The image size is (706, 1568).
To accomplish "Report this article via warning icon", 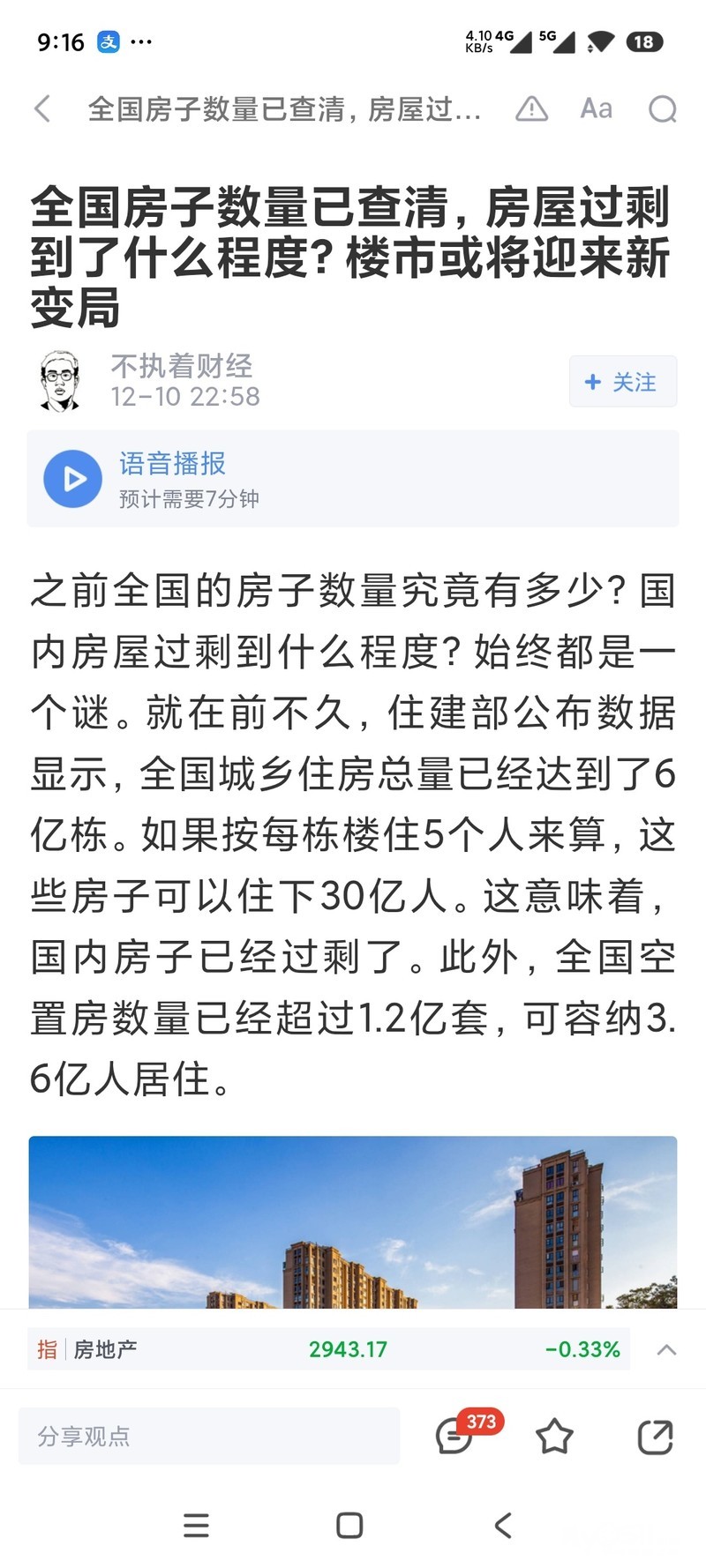I will pos(531,109).
